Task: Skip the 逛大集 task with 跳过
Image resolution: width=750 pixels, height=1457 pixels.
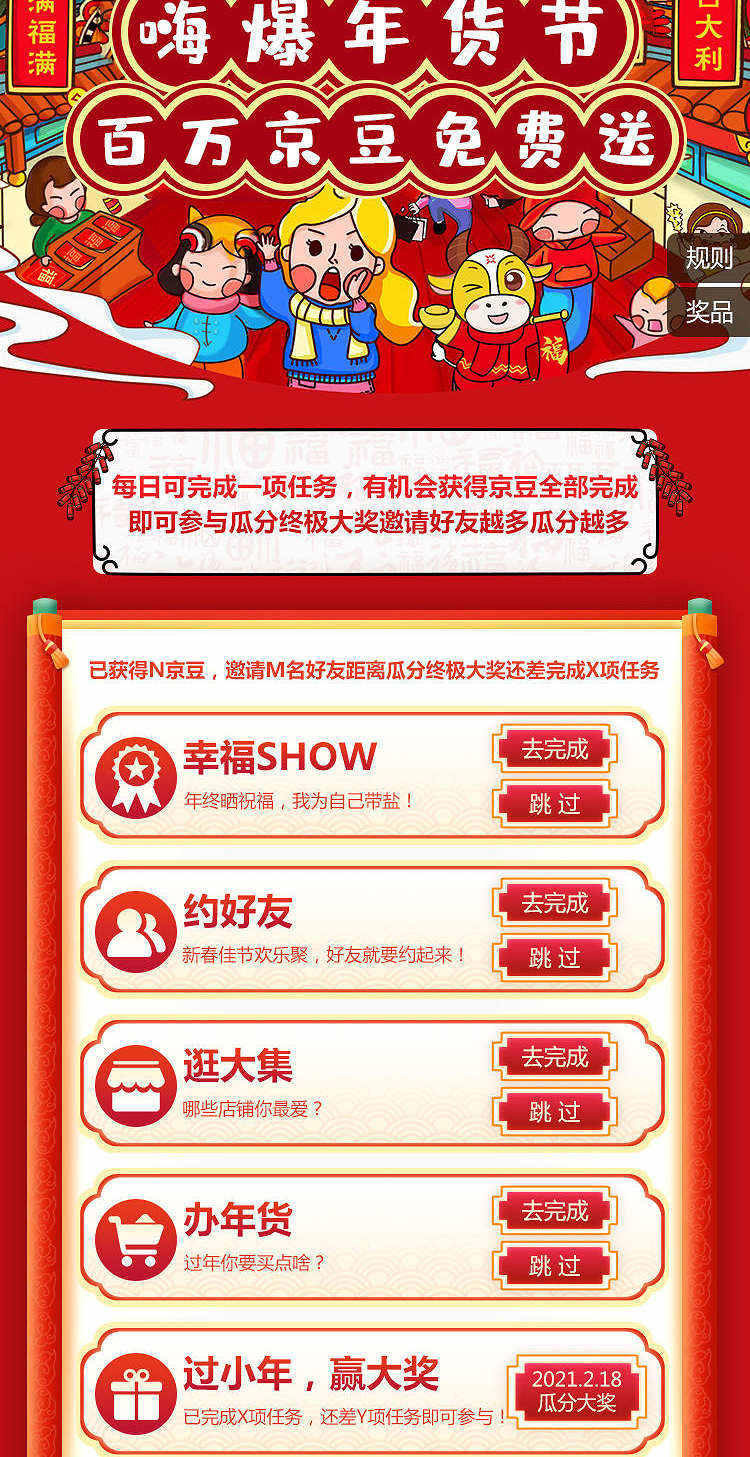Action: [555, 1112]
